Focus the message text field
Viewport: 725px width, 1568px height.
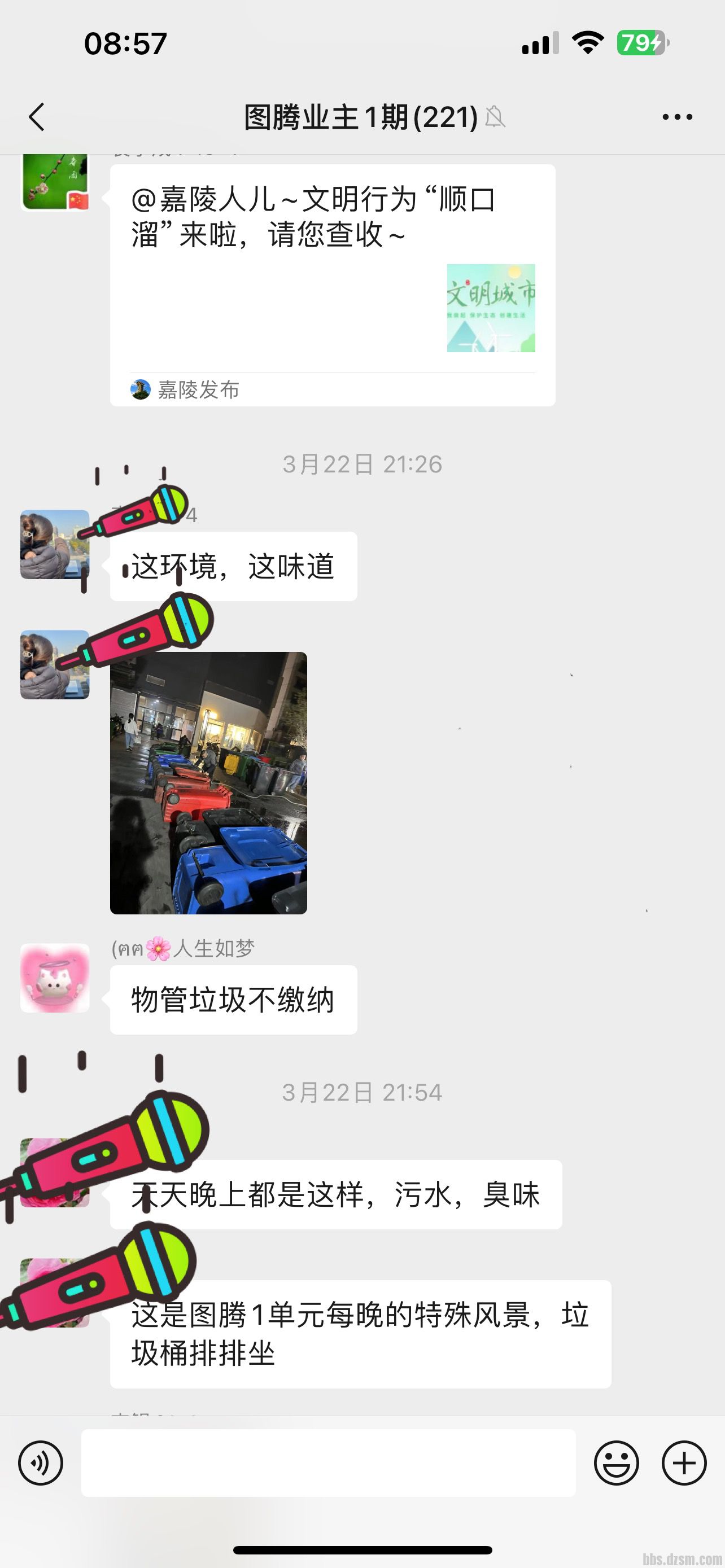click(328, 1462)
